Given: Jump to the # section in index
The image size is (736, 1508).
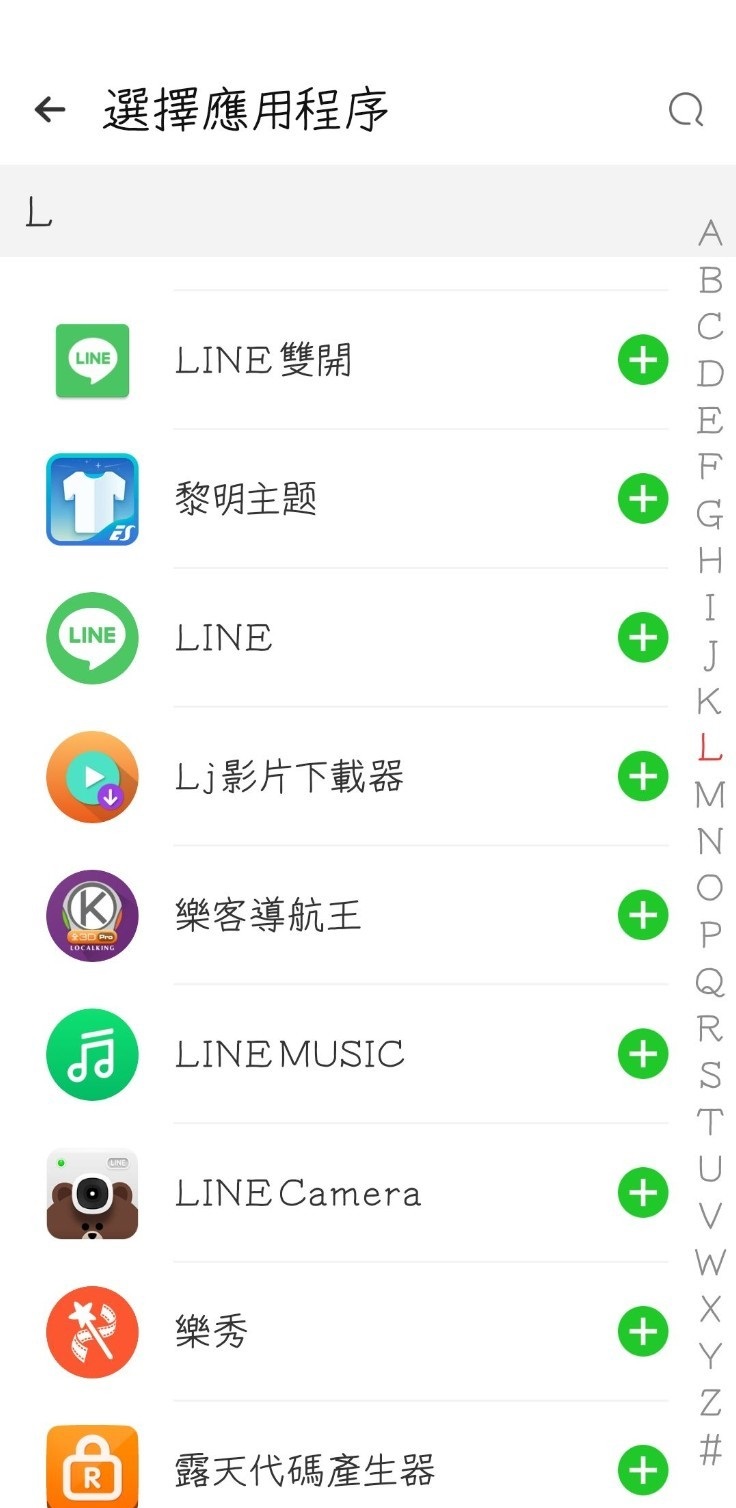Looking at the screenshot, I should (x=710, y=1449).
